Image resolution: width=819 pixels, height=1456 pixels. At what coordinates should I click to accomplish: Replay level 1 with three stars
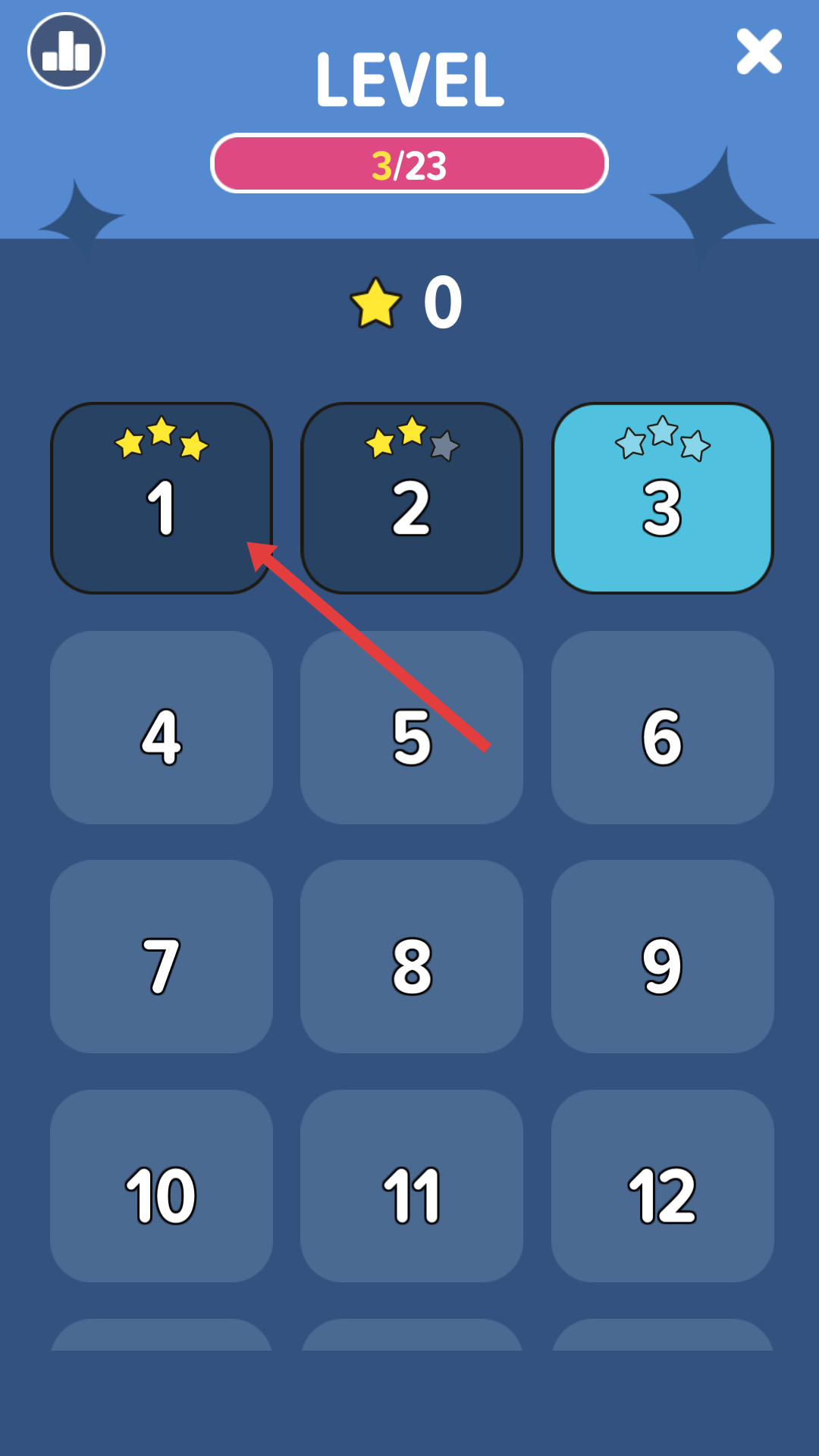161,497
